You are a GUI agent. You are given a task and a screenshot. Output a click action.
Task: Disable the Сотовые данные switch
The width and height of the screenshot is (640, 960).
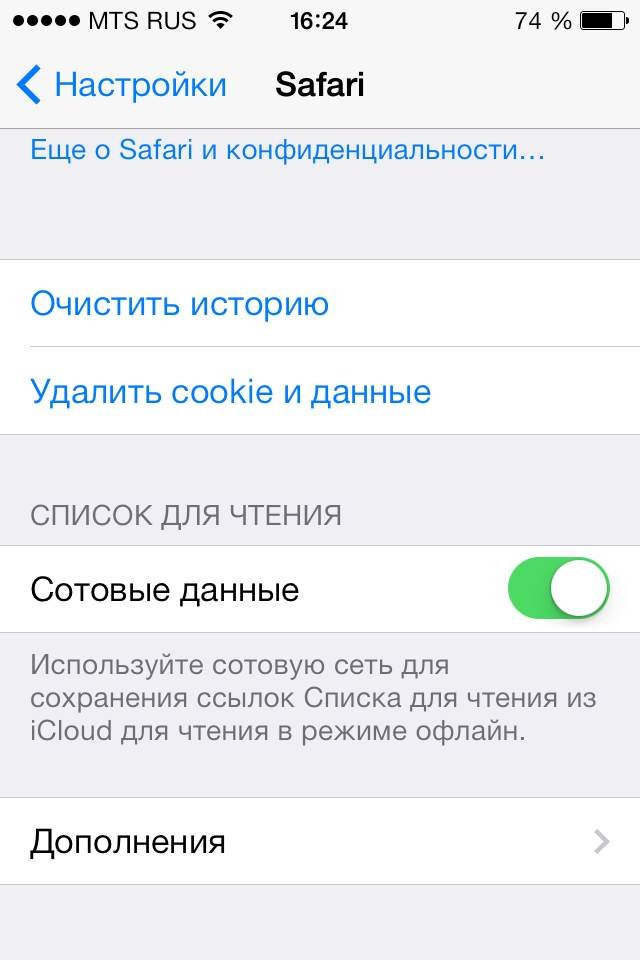pyautogui.click(x=558, y=589)
